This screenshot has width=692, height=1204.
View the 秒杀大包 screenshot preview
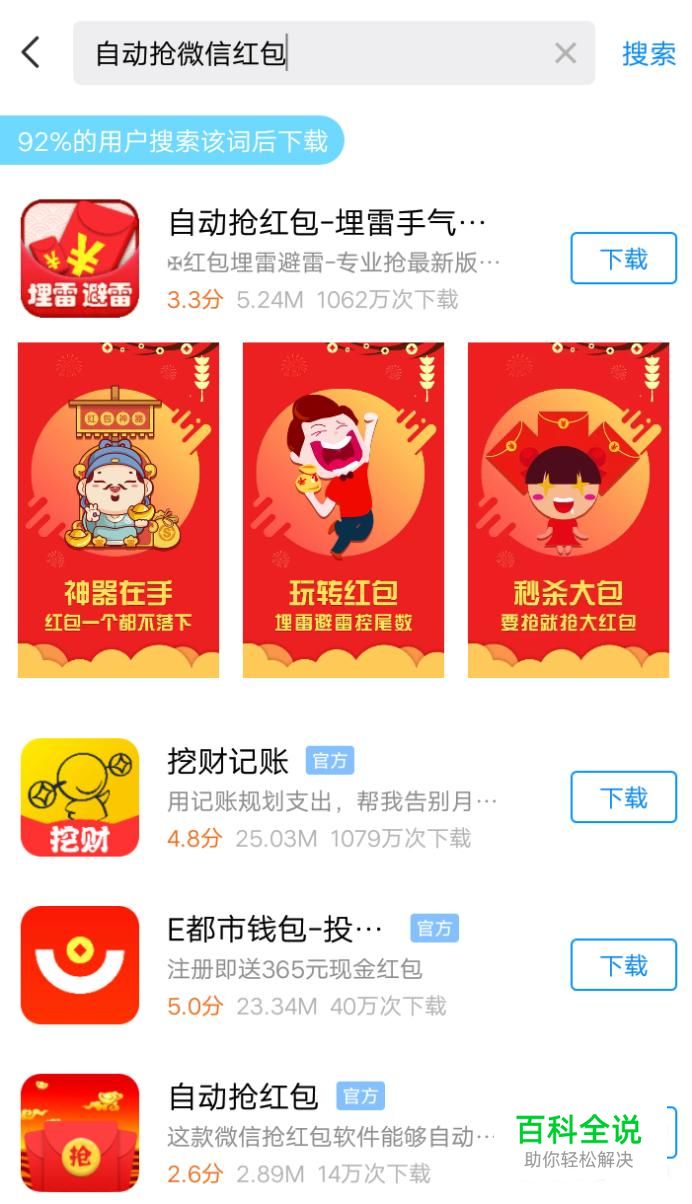(568, 510)
